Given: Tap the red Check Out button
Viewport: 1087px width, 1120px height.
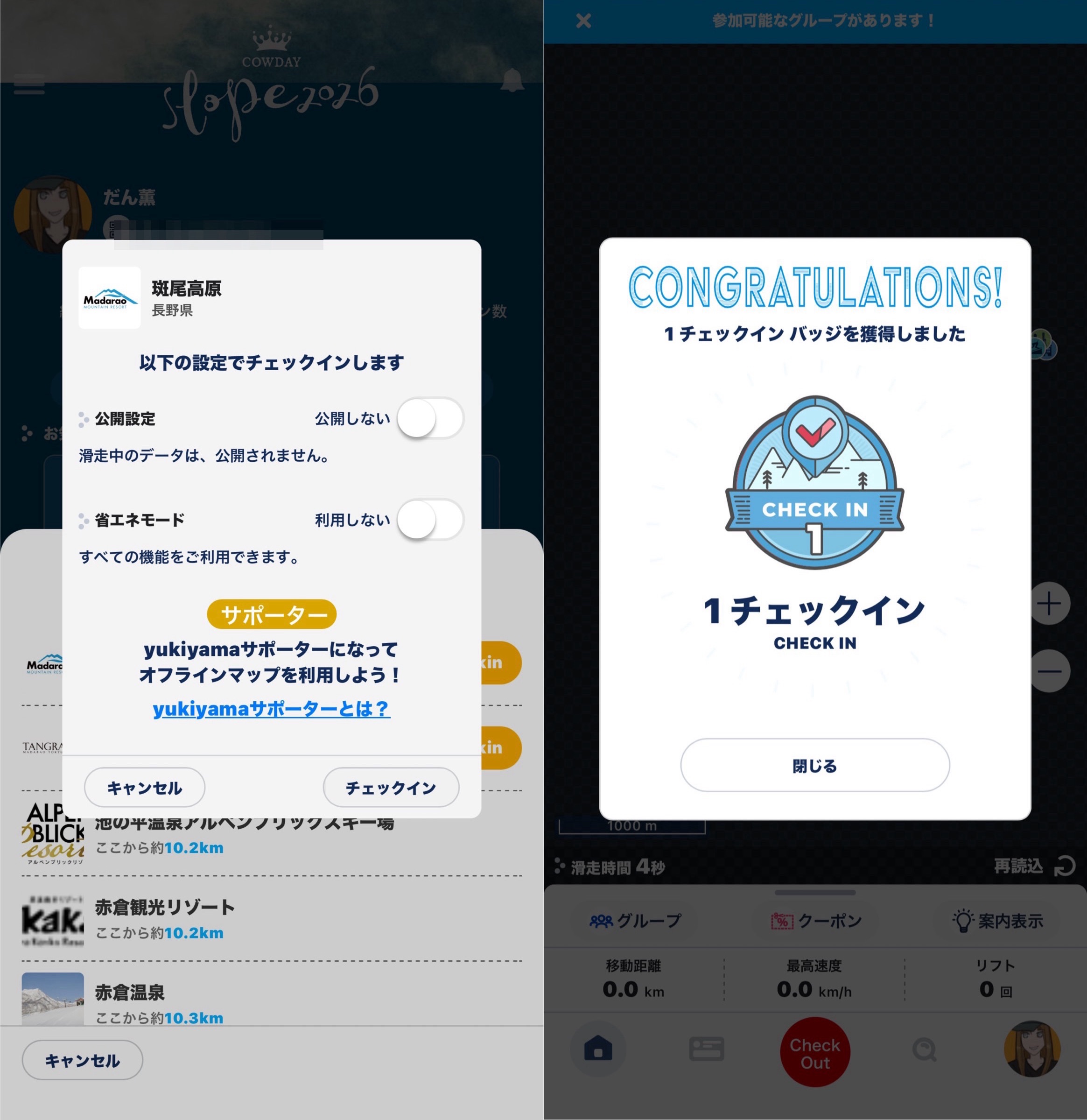Looking at the screenshot, I should coord(814,1053).
